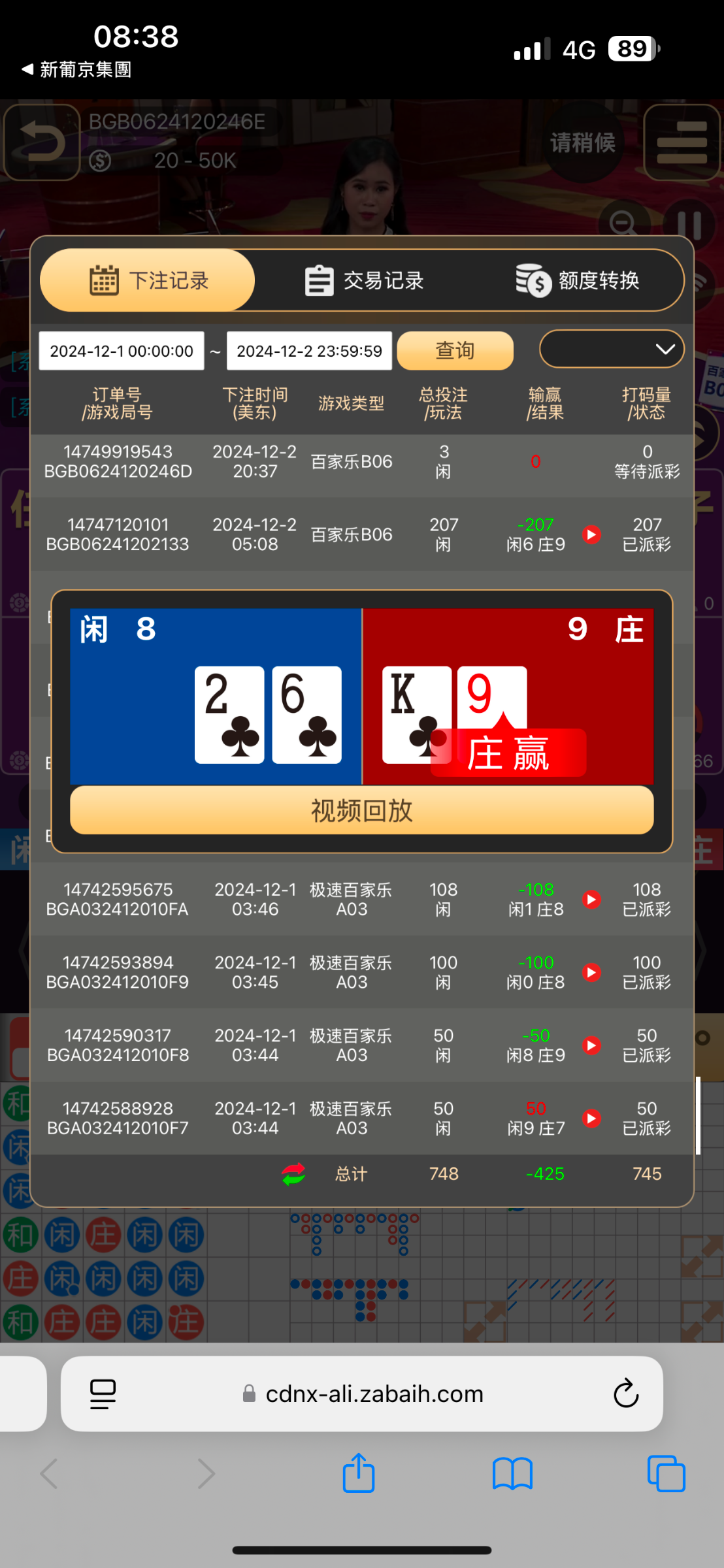Screen dimensions: 724x1568
Task: Reload the page in the browser address bar
Action: tap(625, 1394)
